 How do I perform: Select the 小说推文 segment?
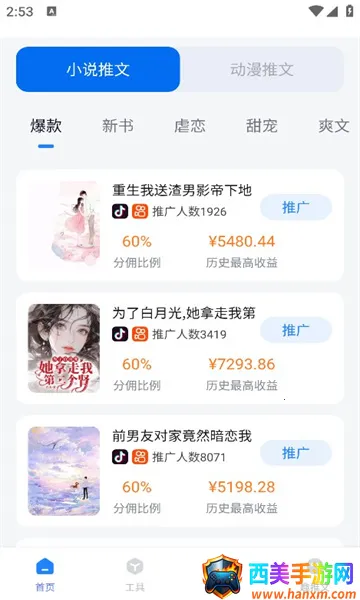[x=98, y=69]
